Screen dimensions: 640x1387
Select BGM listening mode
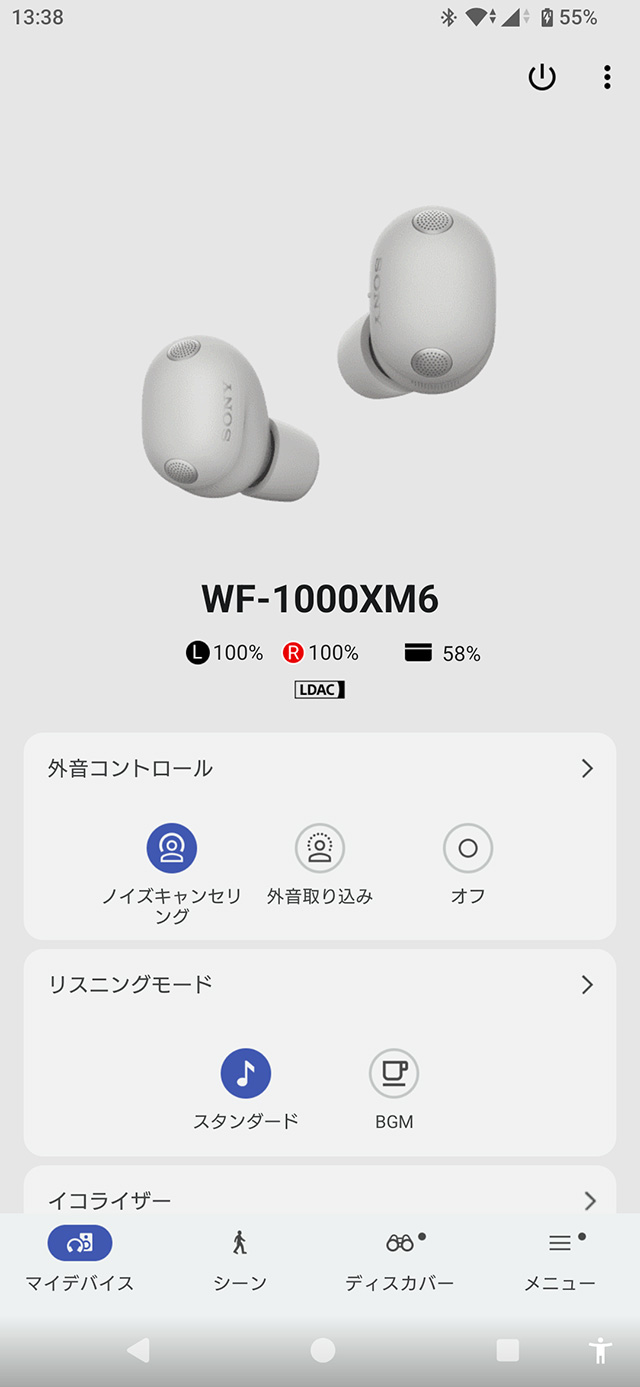pyautogui.click(x=394, y=1073)
